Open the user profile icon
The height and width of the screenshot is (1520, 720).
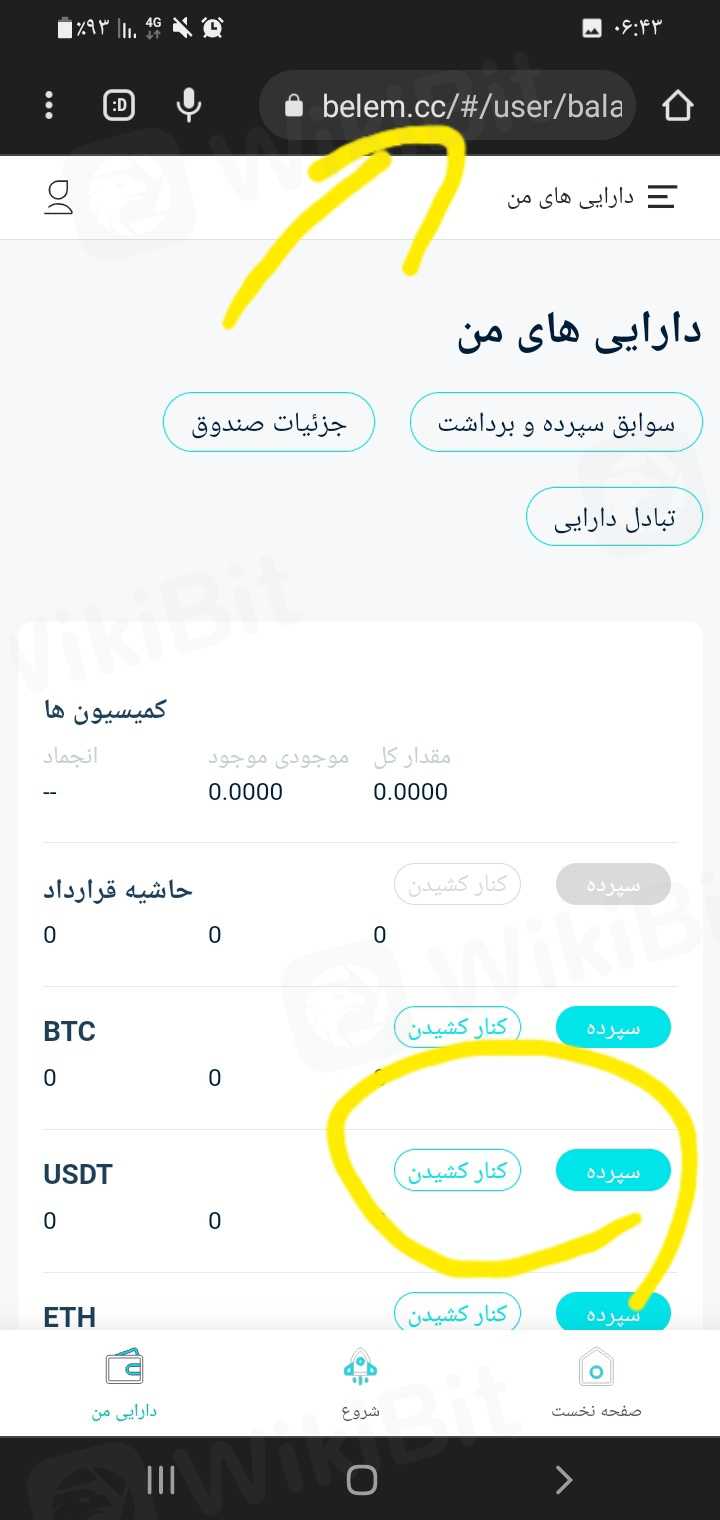click(x=59, y=197)
